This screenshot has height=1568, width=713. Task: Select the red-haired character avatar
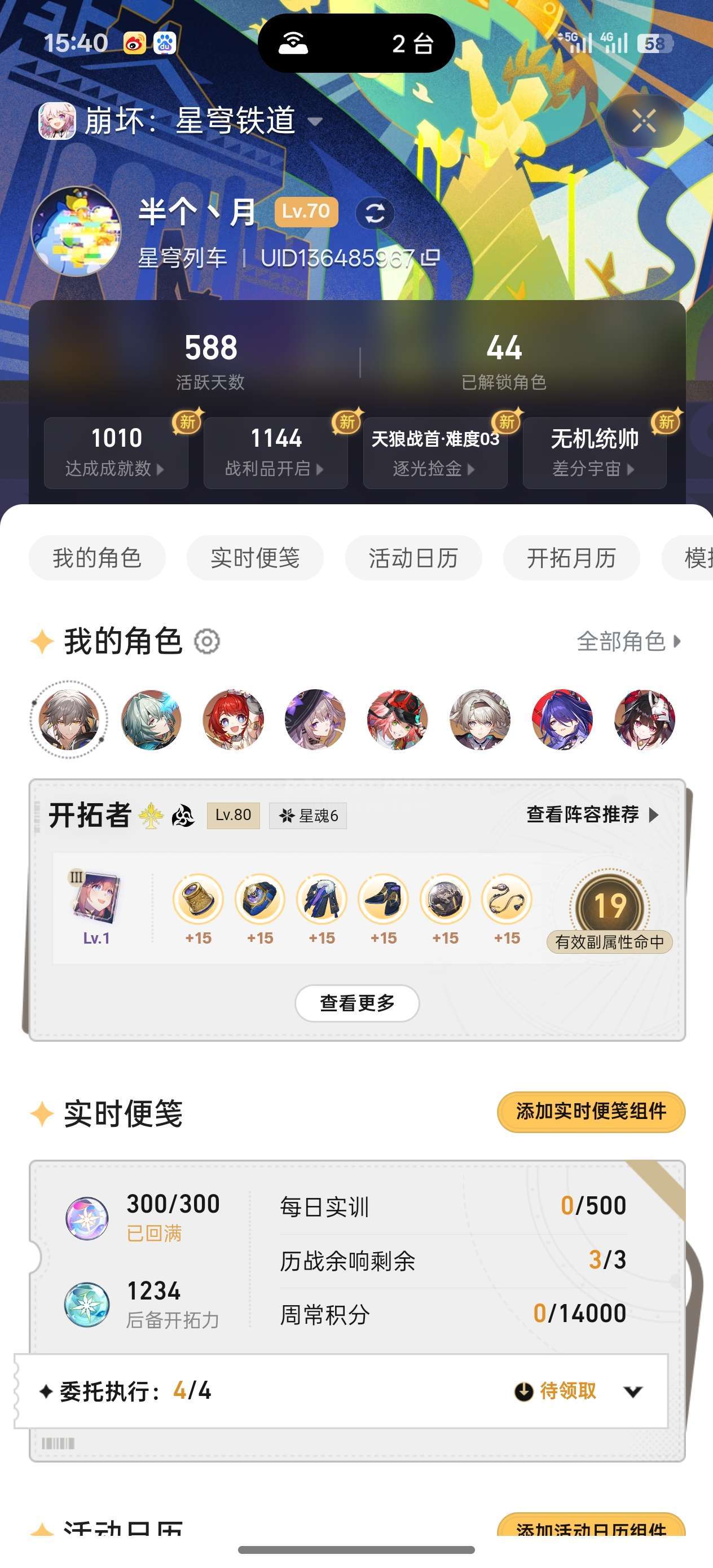pos(234,720)
